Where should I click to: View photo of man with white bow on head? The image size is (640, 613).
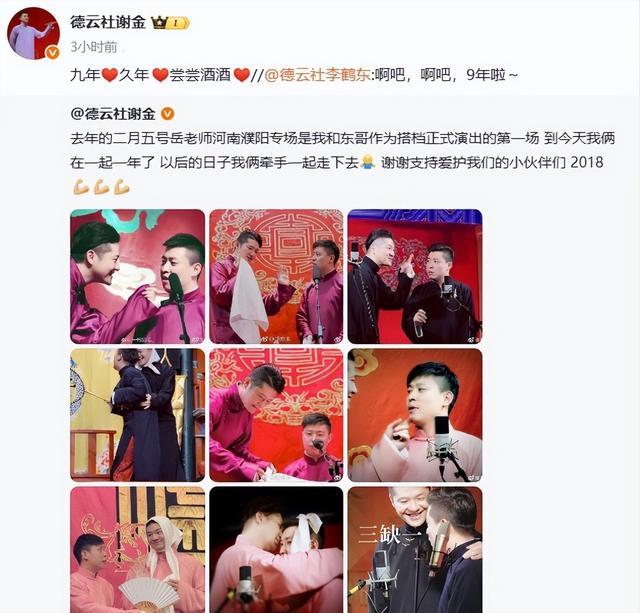275,550
